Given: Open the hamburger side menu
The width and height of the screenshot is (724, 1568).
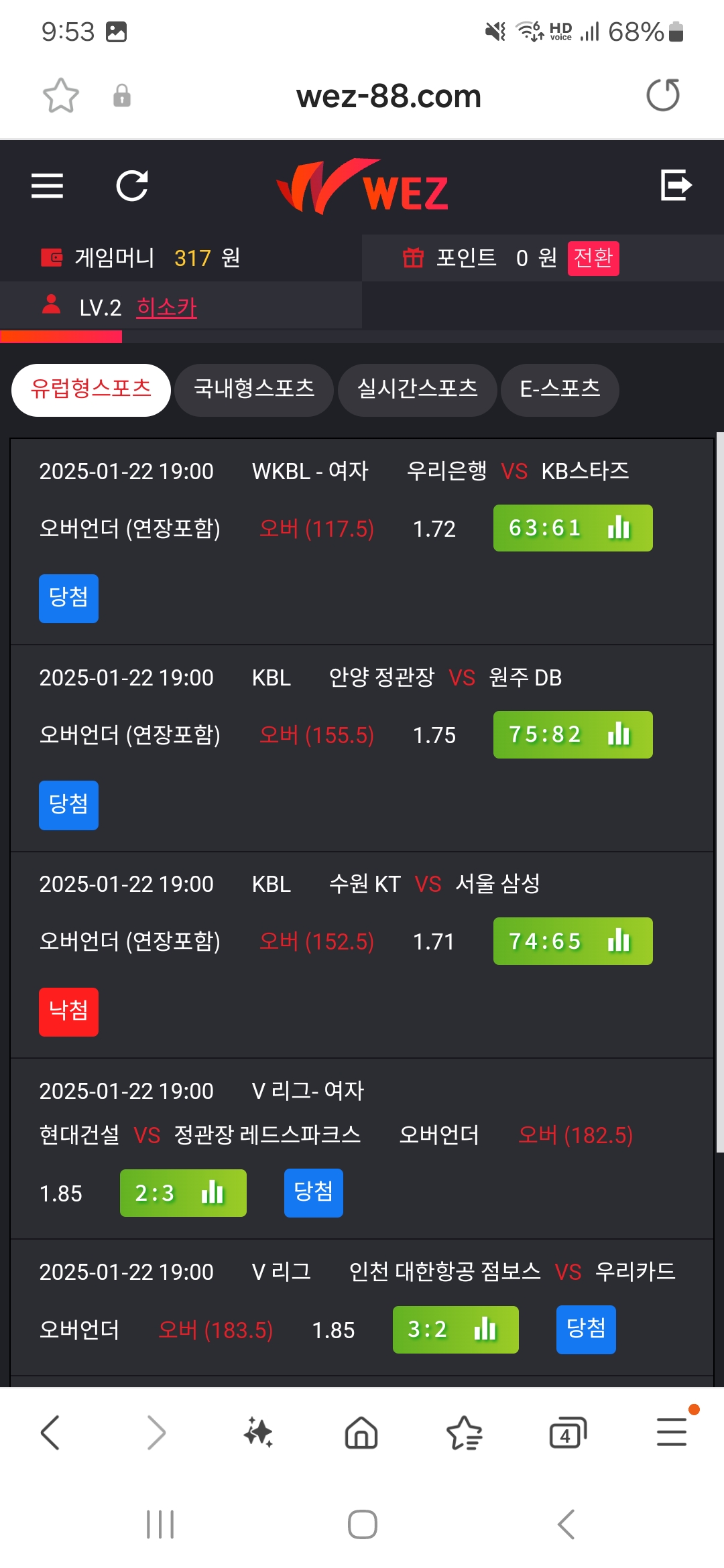Looking at the screenshot, I should [x=47, y=186].
